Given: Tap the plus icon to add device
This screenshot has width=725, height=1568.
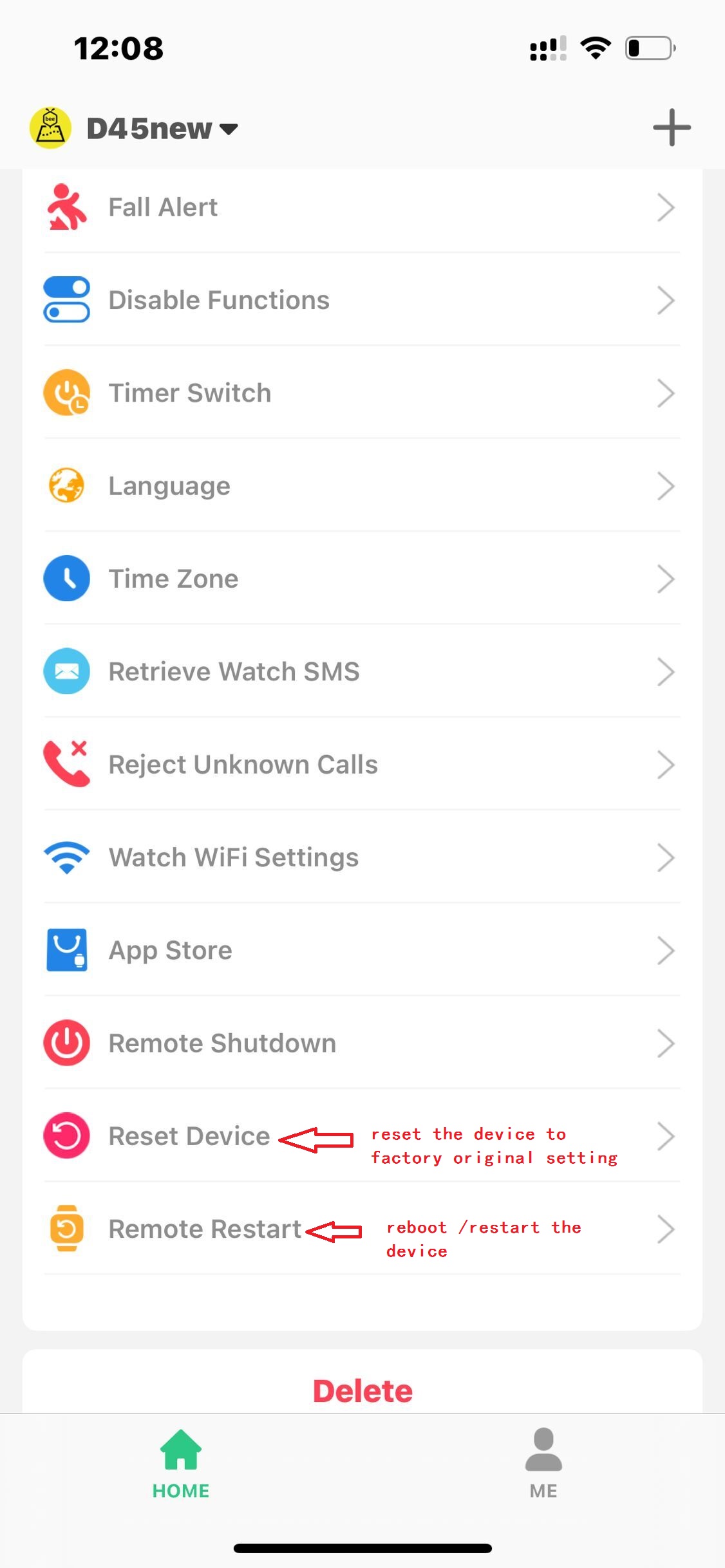Looking at the screenshot, I should click(x=672, y=127).
